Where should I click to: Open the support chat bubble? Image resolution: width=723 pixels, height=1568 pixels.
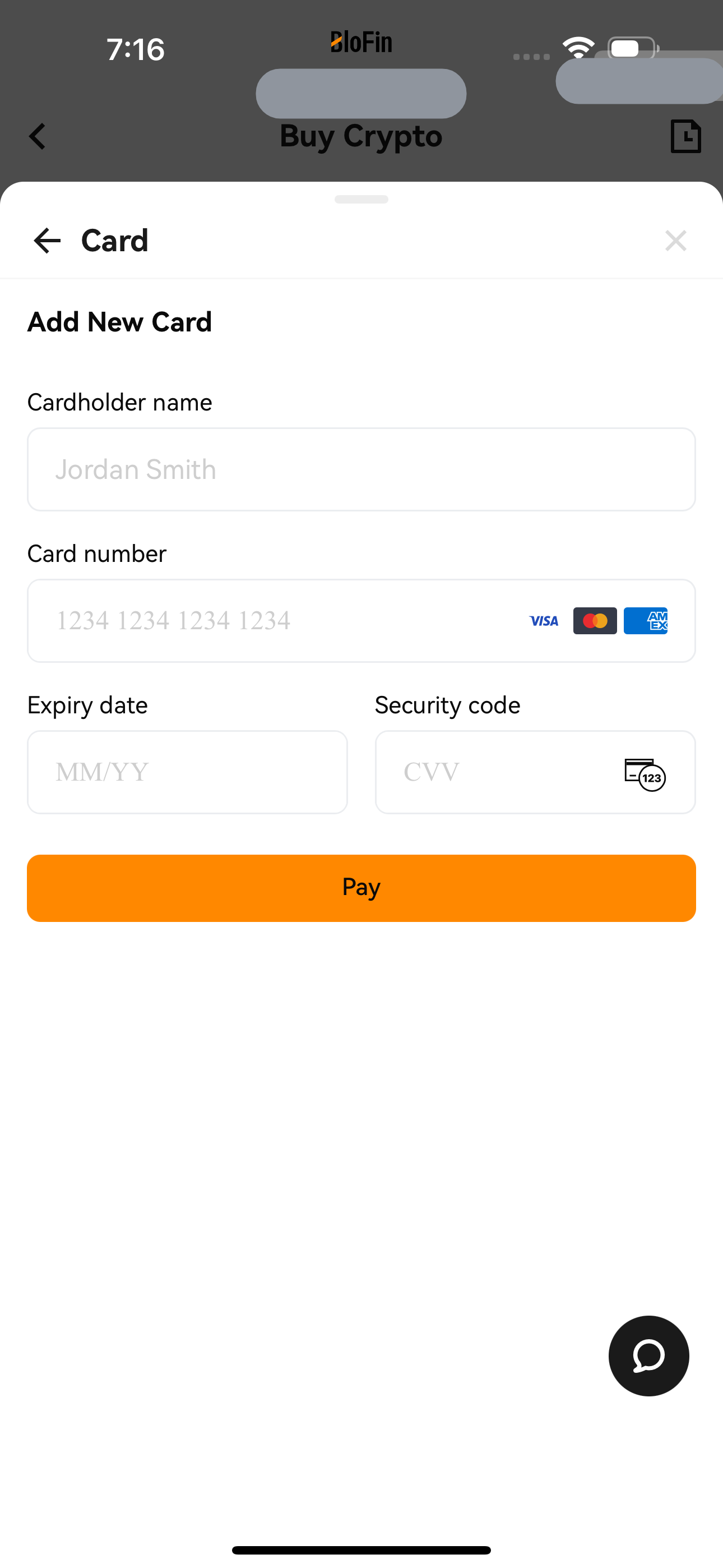coord(649,1355)
